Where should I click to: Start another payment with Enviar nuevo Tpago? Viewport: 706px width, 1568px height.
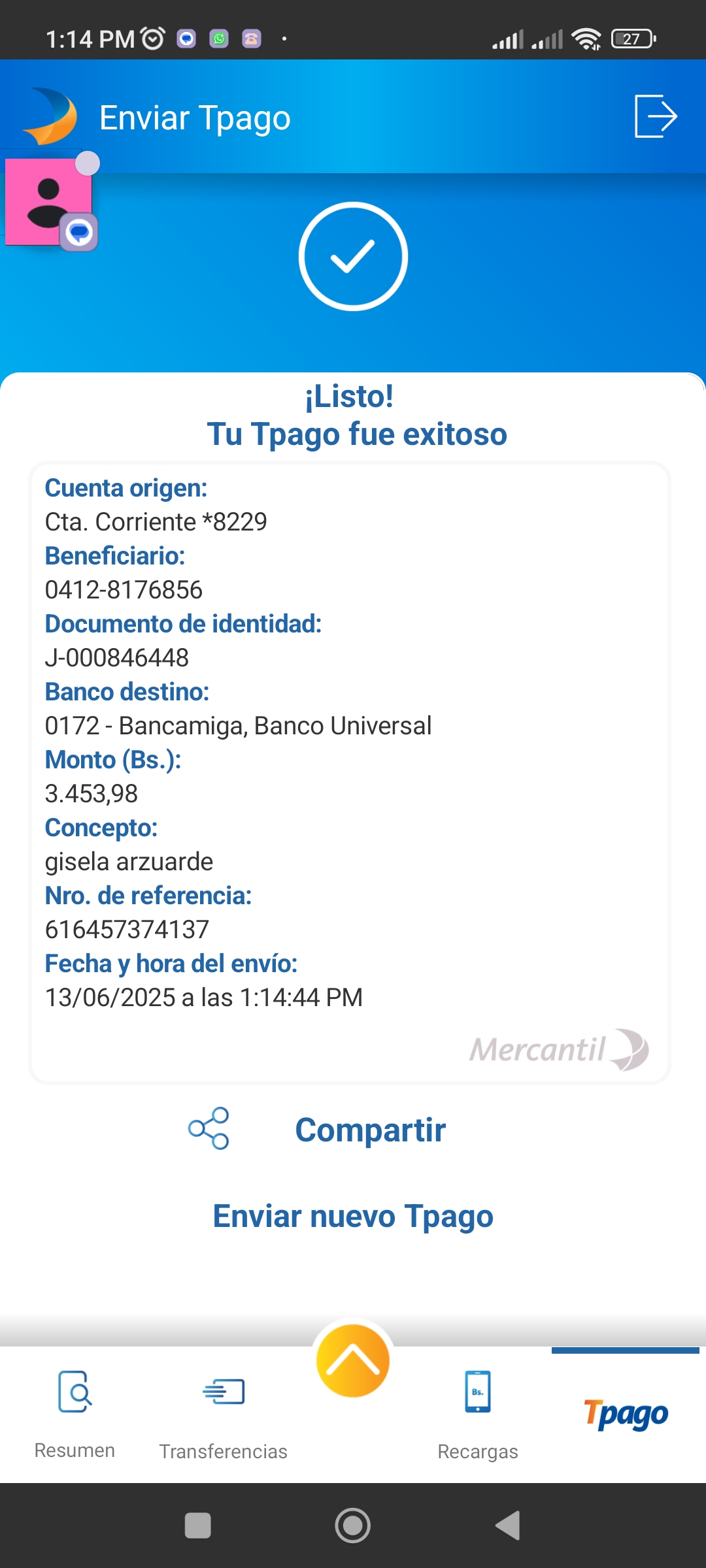tap(353, 1216)
